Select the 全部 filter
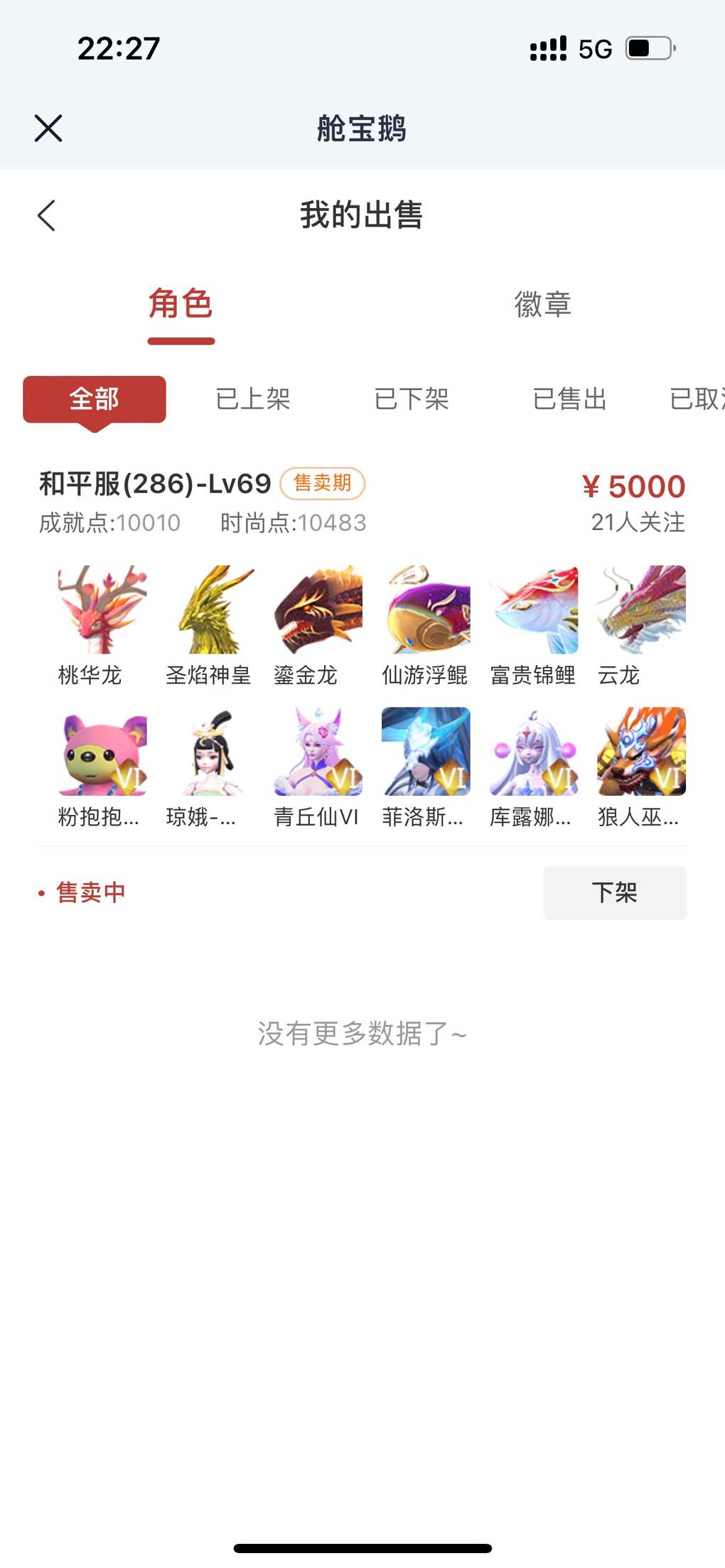Viewport: 725px width, 1568px height. [x=95, y=399]
